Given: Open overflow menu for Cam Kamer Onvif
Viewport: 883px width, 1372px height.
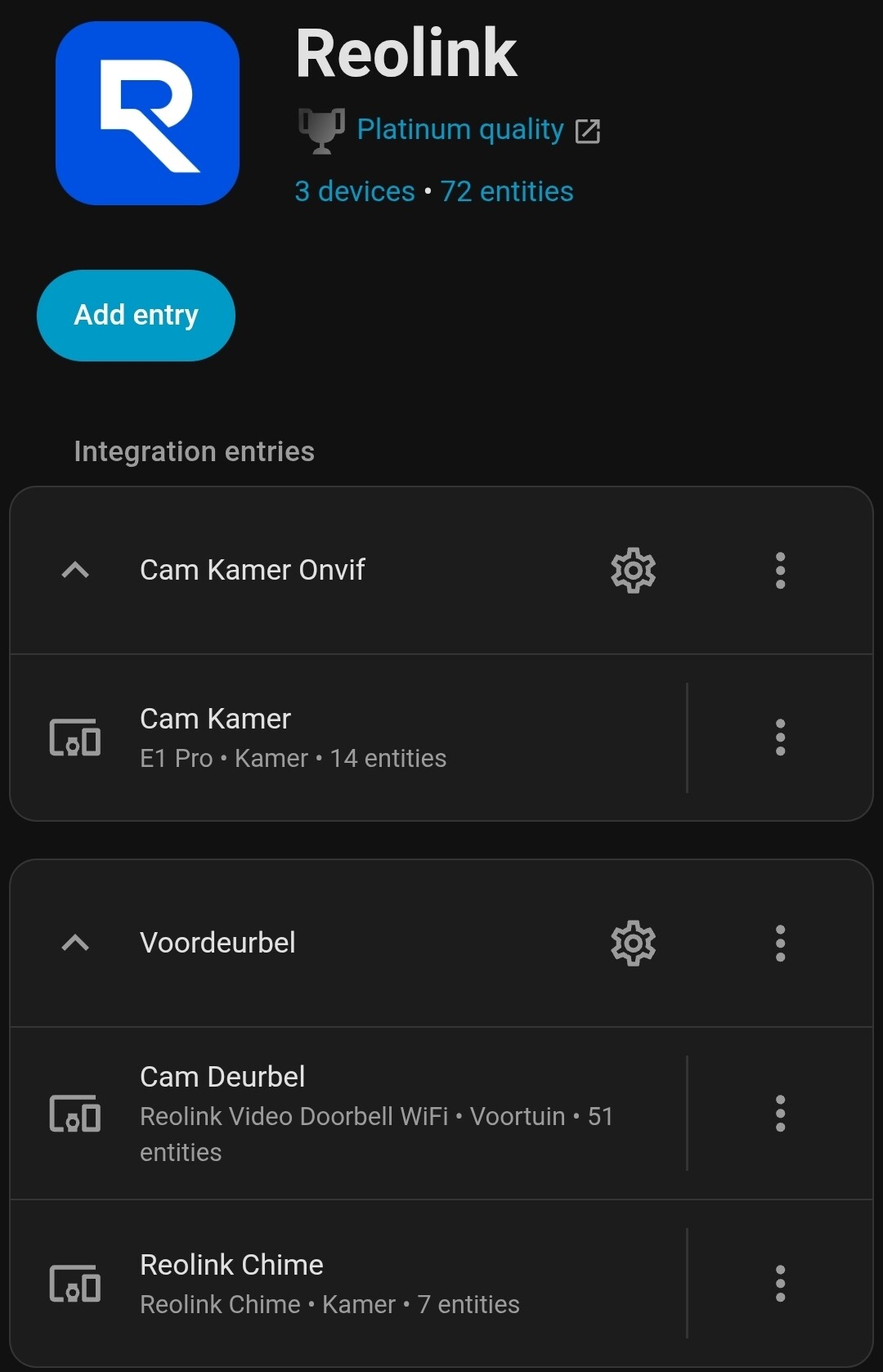Looking at the screenshot, I should [x=781, y=570].
